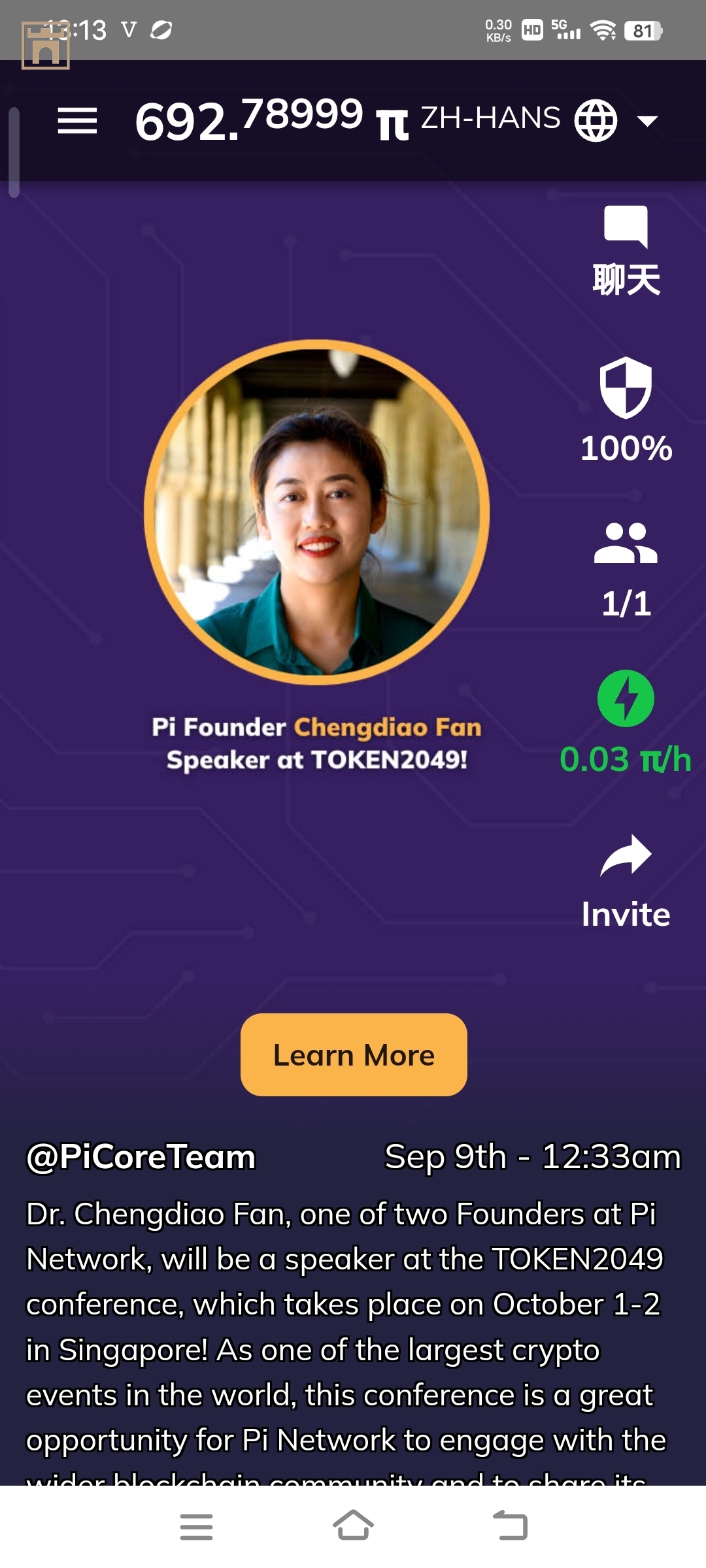Screen dimensions: 706x1568
Task: Go to the phone's home screen
Action: coord(353,1526)
